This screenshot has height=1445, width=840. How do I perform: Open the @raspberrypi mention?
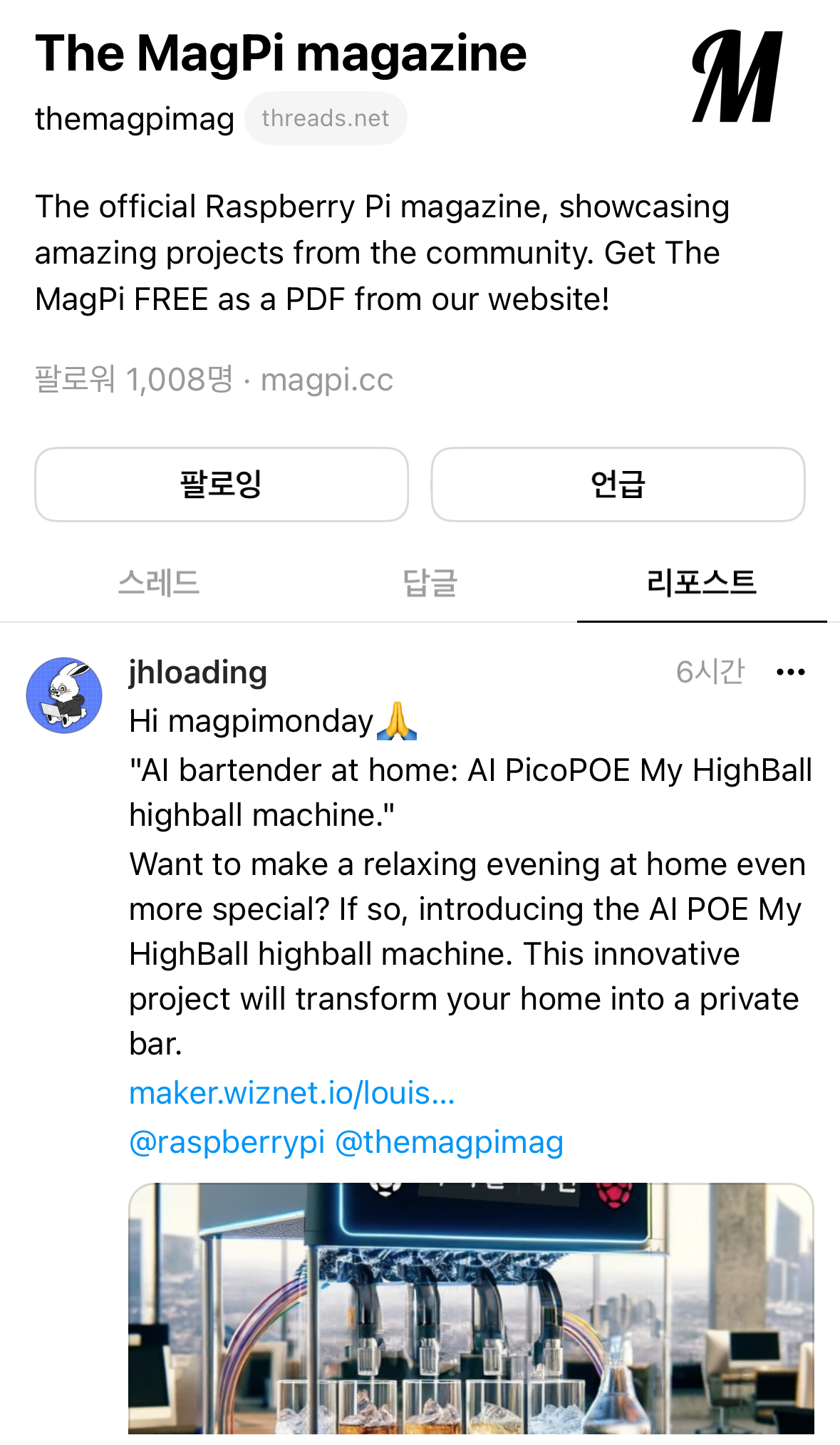227,1142
